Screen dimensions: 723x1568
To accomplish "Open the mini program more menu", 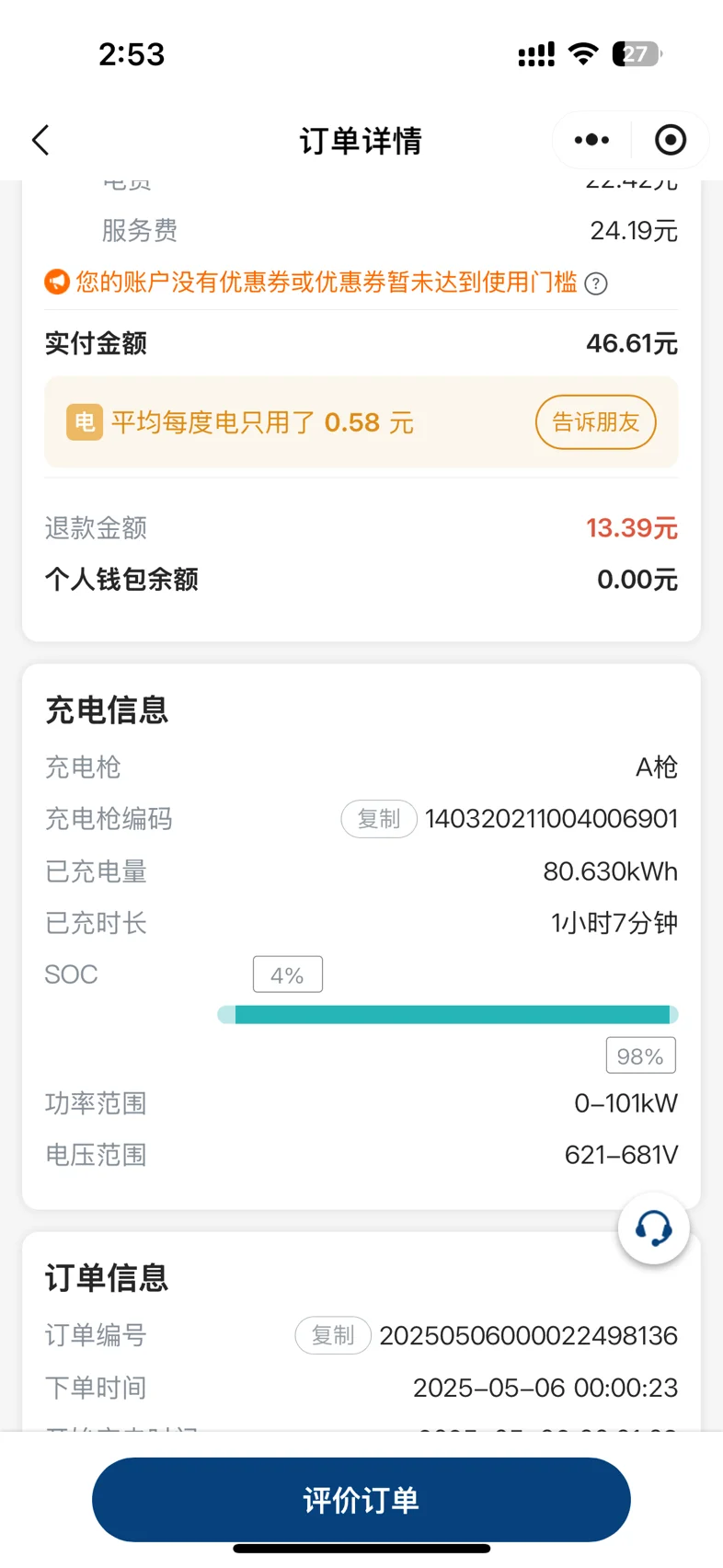I will coord(591,140).
